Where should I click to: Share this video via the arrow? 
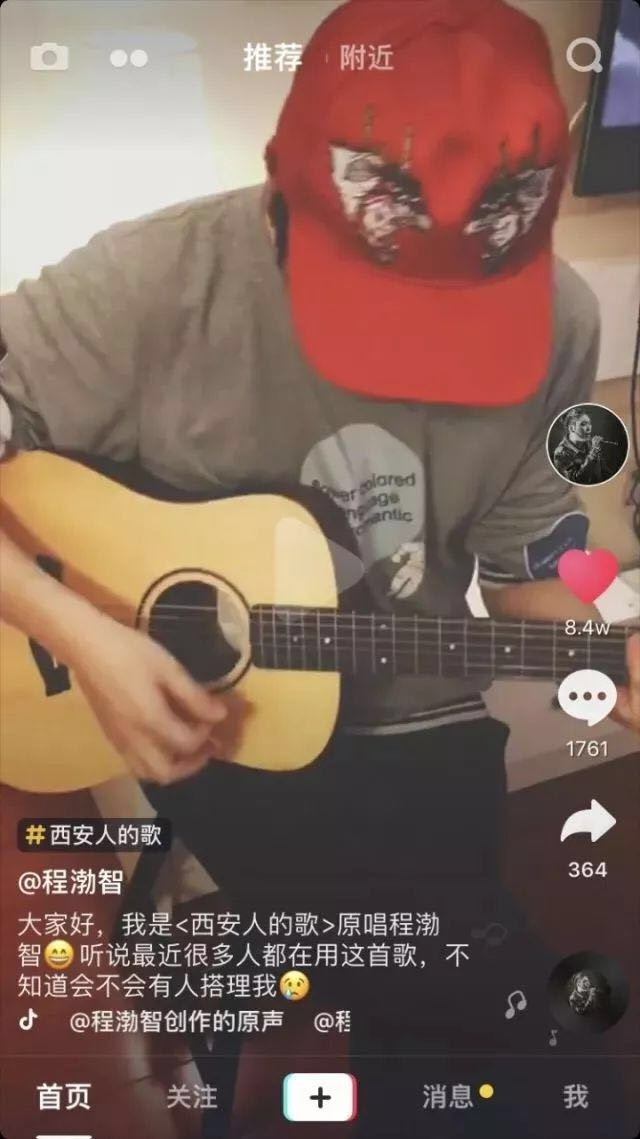[588, 821]
